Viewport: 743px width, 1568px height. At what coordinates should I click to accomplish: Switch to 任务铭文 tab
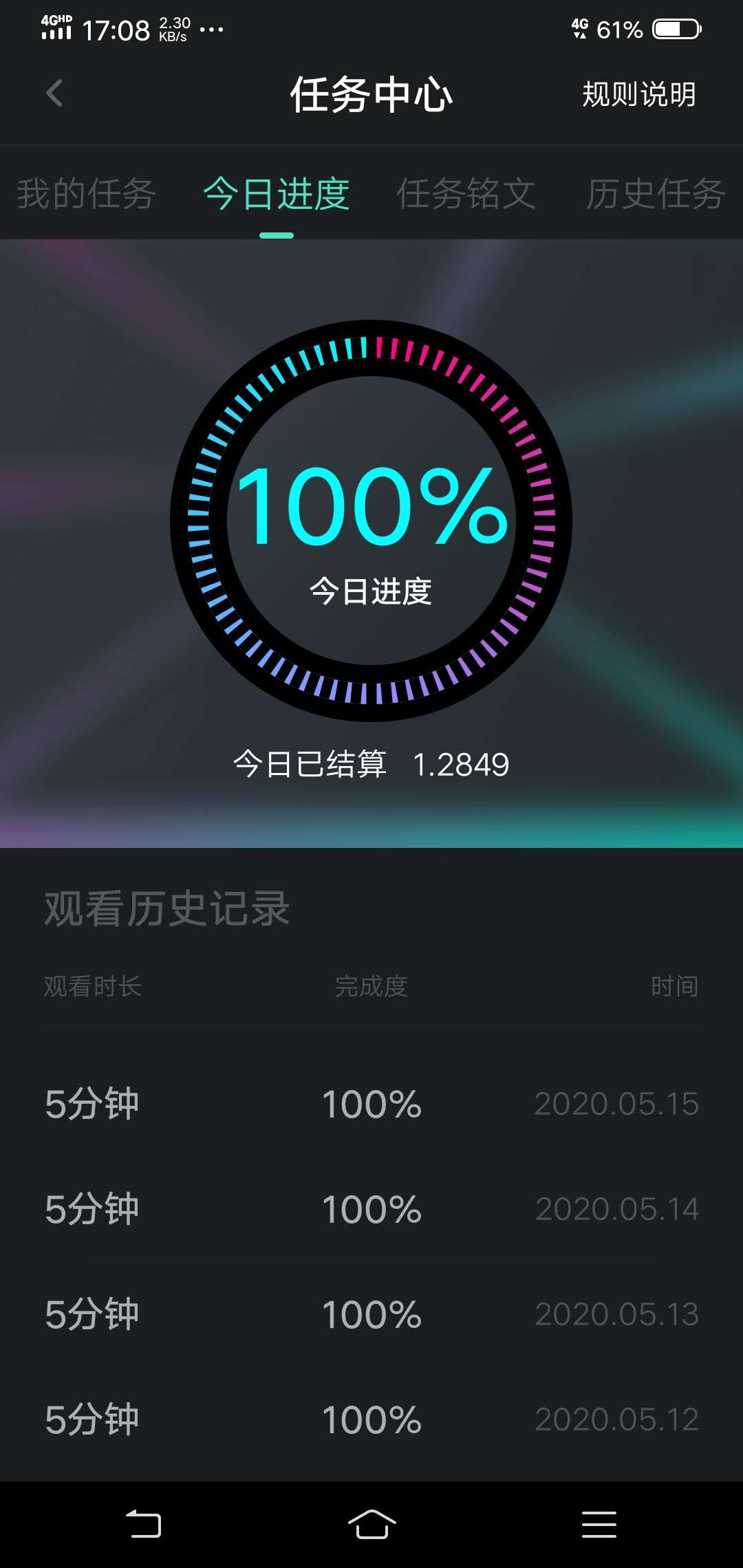point(466,193)
